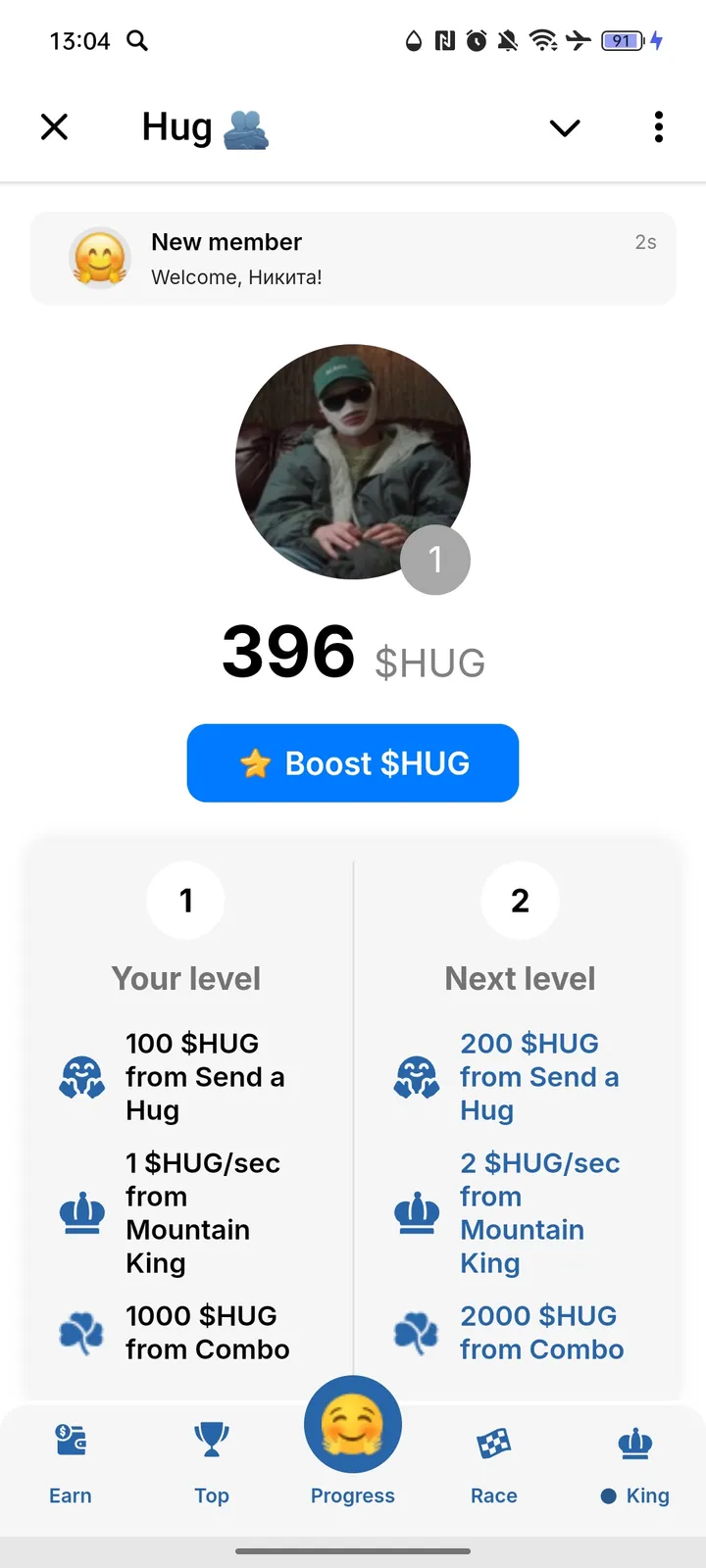This screenshot has height=1568, width=706.
Task: Tap the 'New member' welcome notification
Action: pyautogui.click(x=353, y=258)
